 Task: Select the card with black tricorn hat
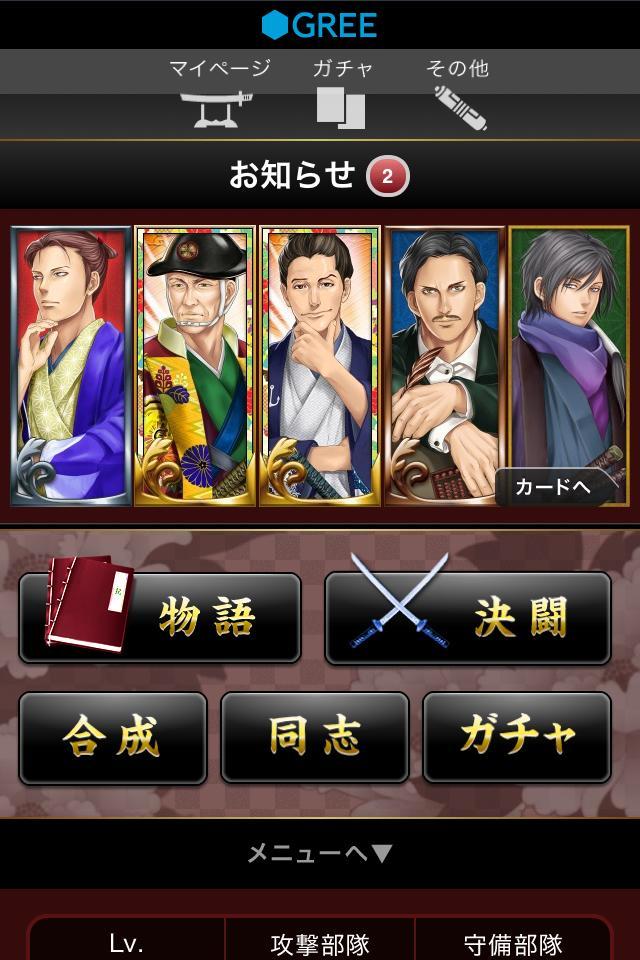(x=195, y=365)
